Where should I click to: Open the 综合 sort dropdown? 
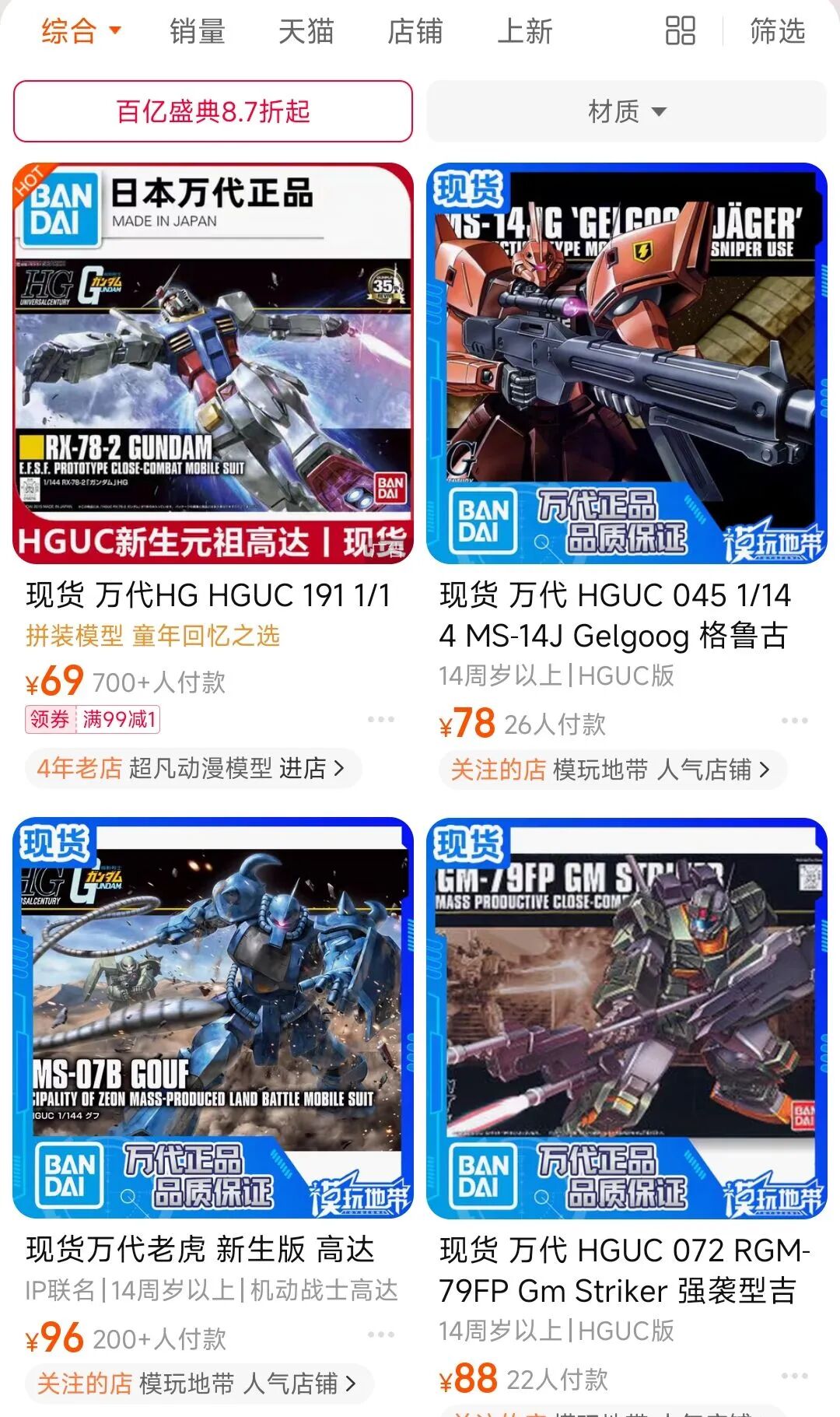tap(82, 32)
